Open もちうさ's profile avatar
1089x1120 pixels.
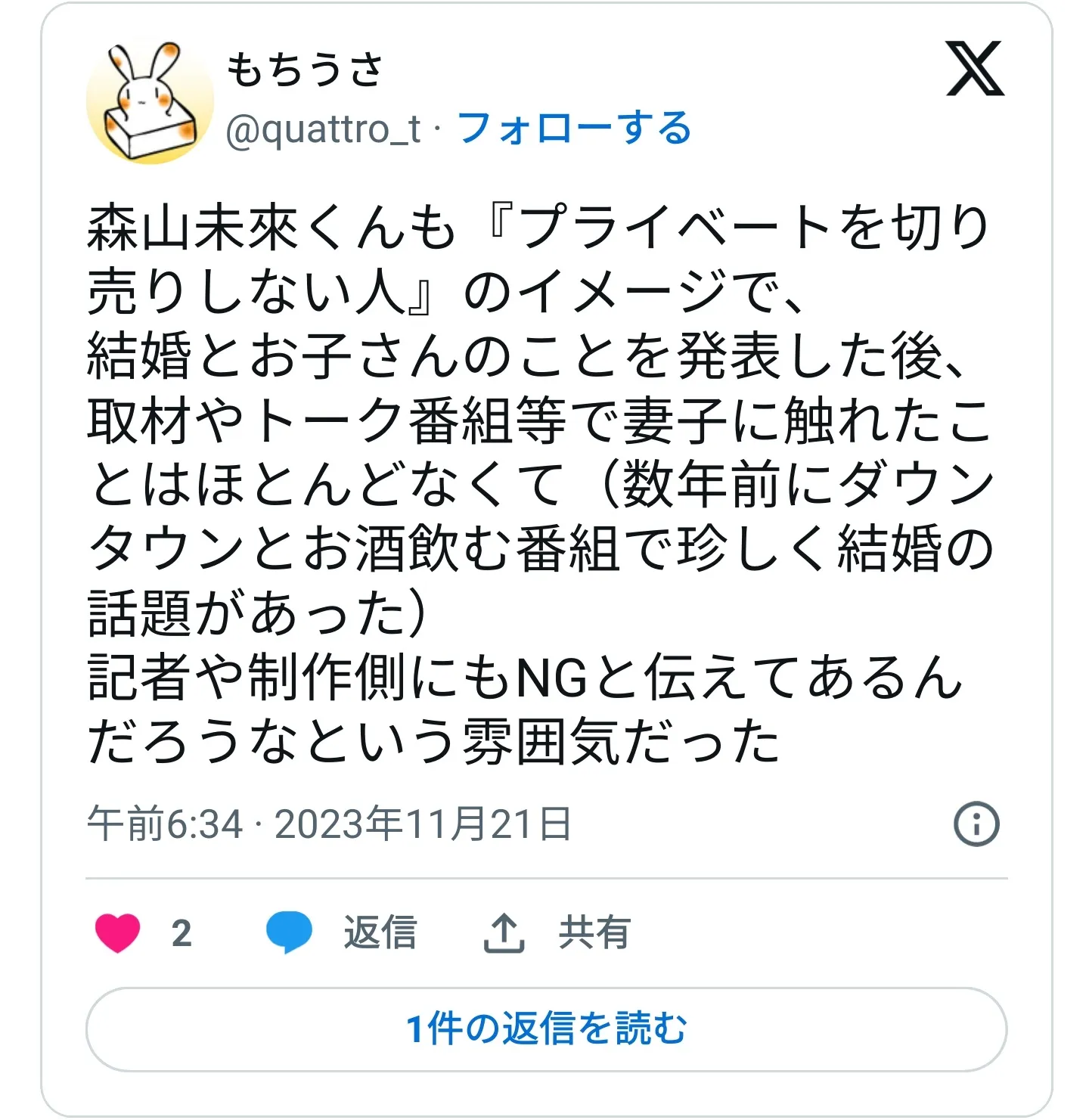(x=150, y=100)
